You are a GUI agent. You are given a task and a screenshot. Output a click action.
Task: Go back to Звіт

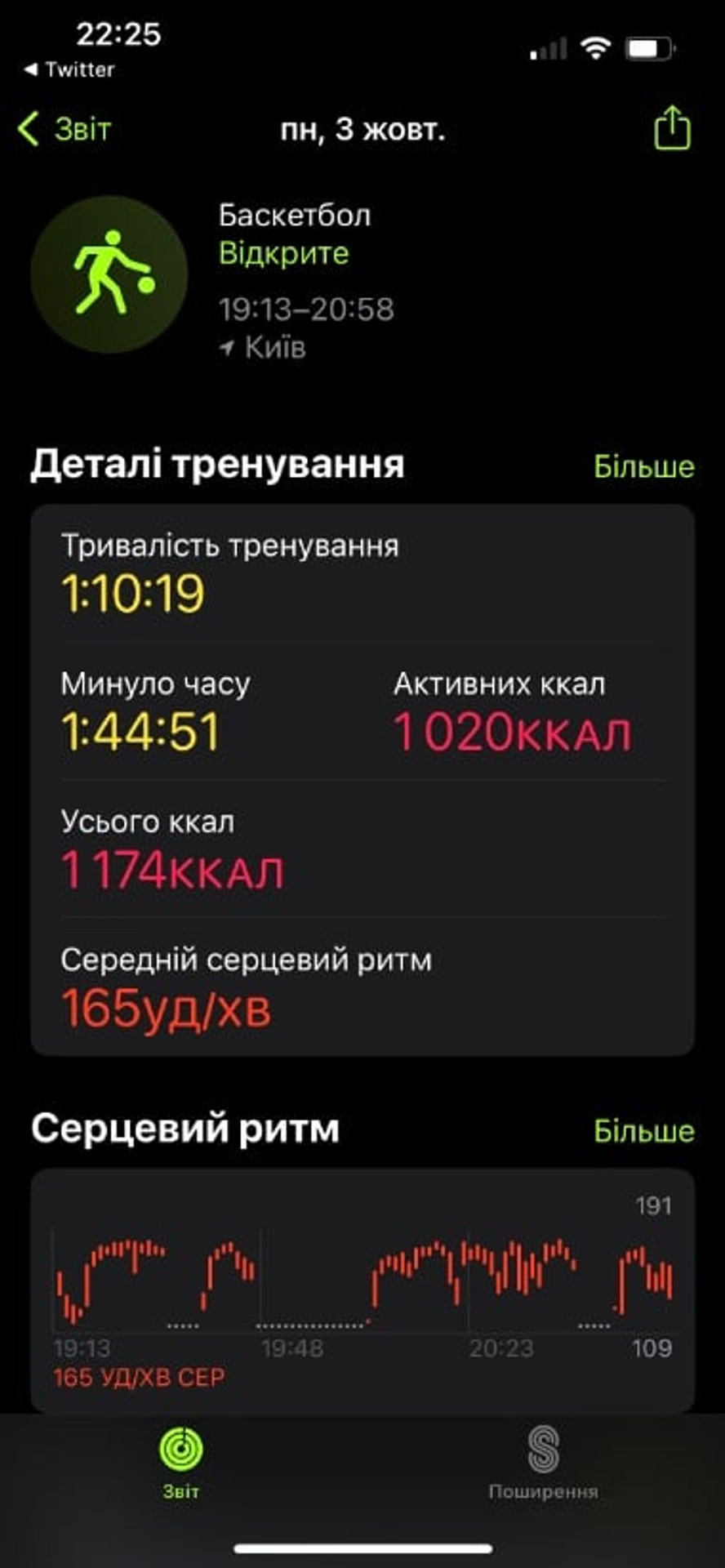[64, 129]
